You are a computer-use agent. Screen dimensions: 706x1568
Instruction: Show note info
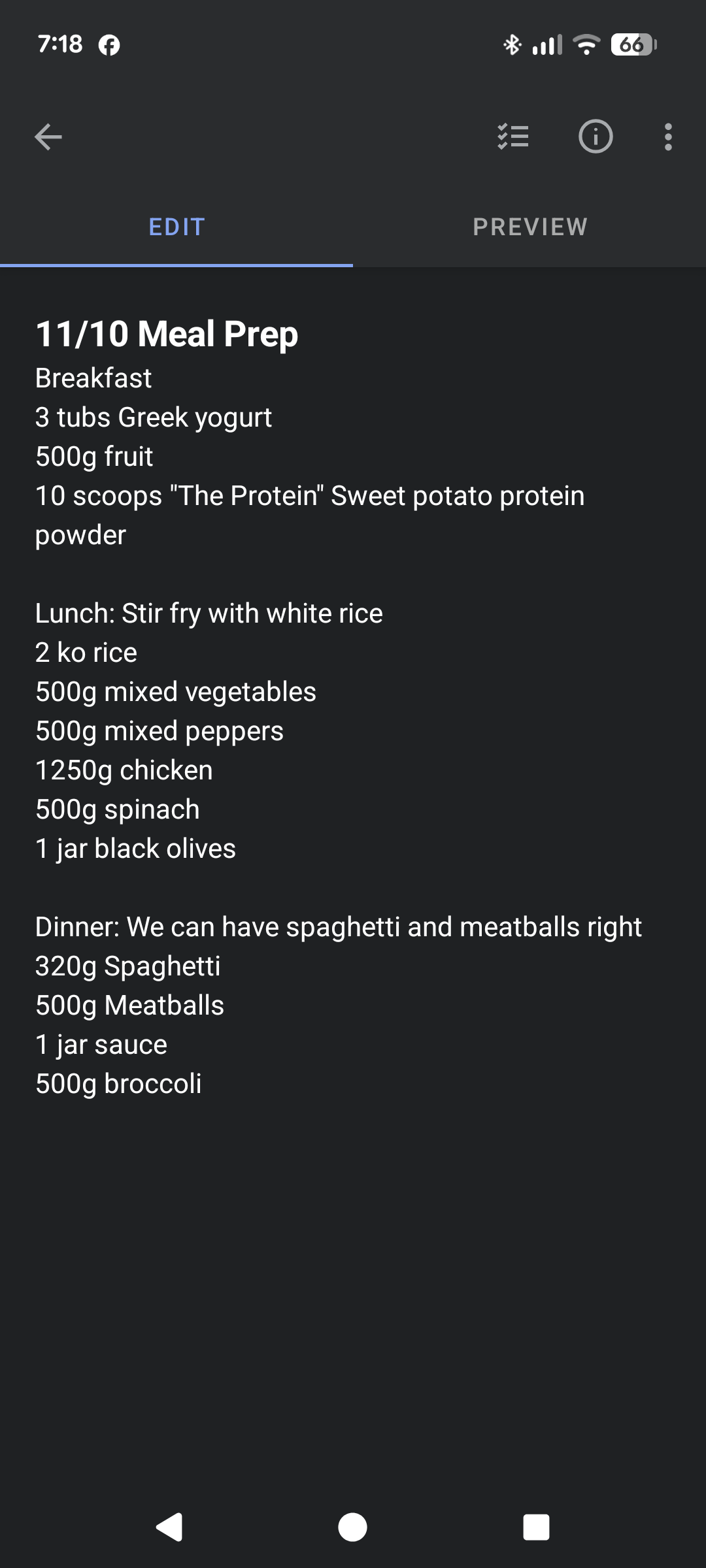596,137
